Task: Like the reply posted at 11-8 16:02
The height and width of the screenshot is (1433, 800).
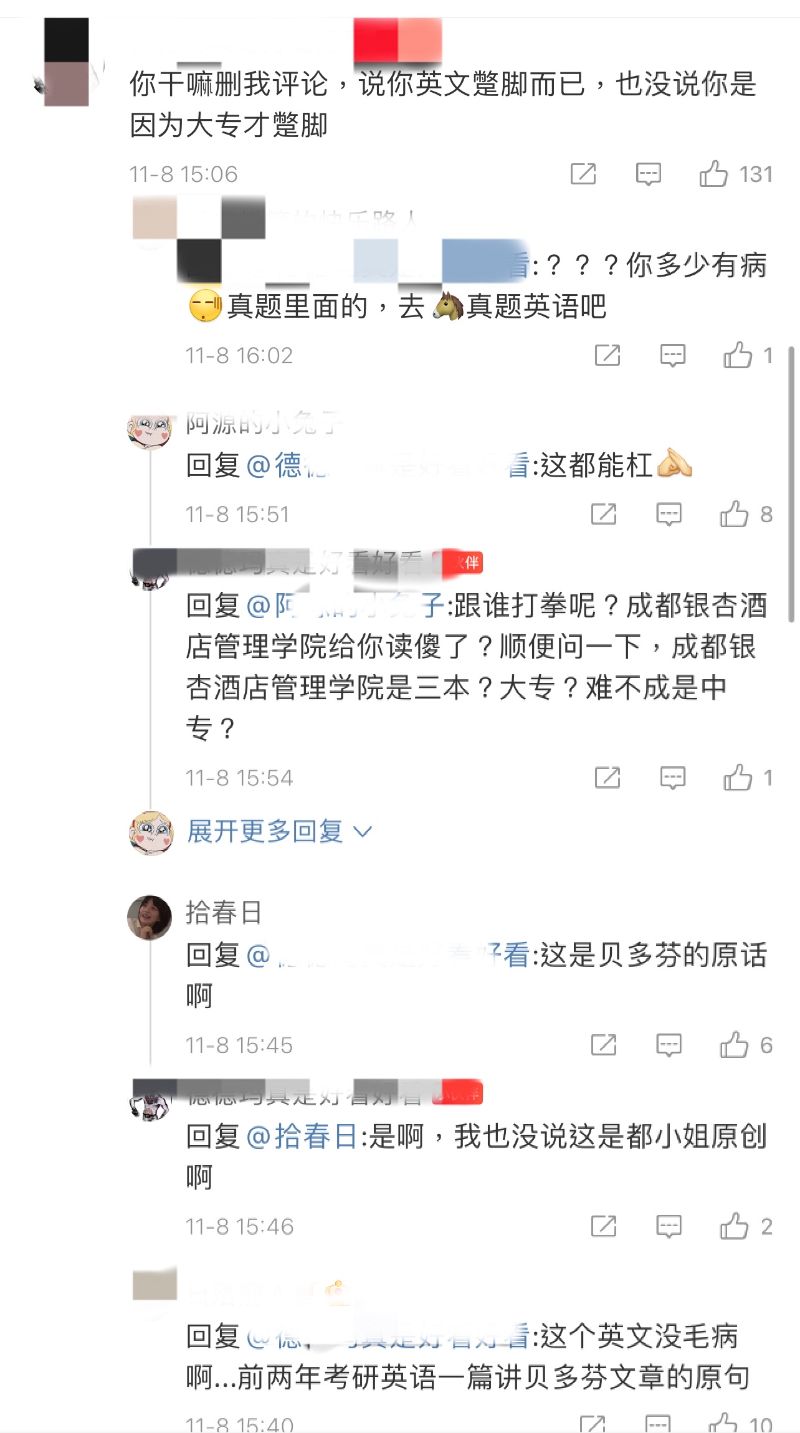Action: (x=738, y=355)
